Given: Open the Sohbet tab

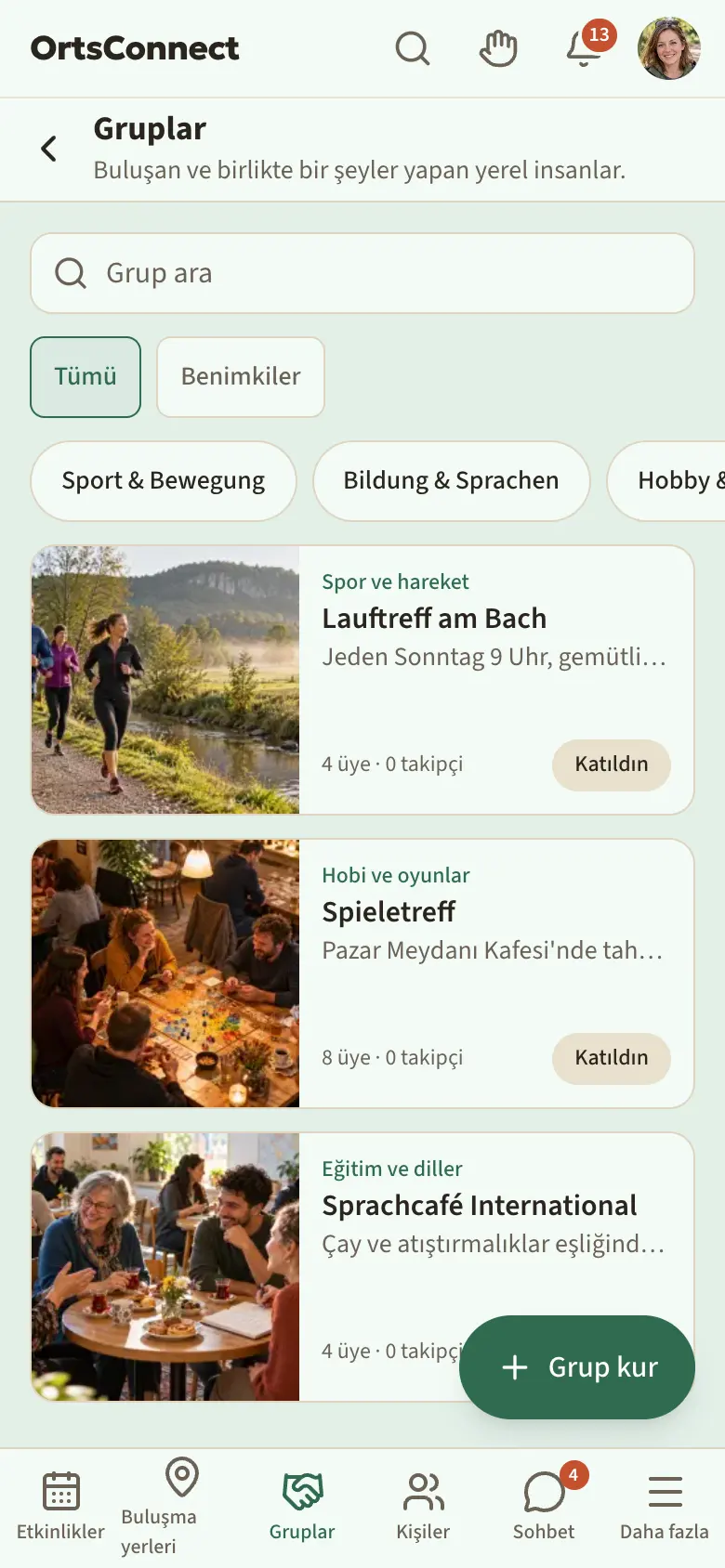Looking at the screenshot, I should tap(544, 1509).
